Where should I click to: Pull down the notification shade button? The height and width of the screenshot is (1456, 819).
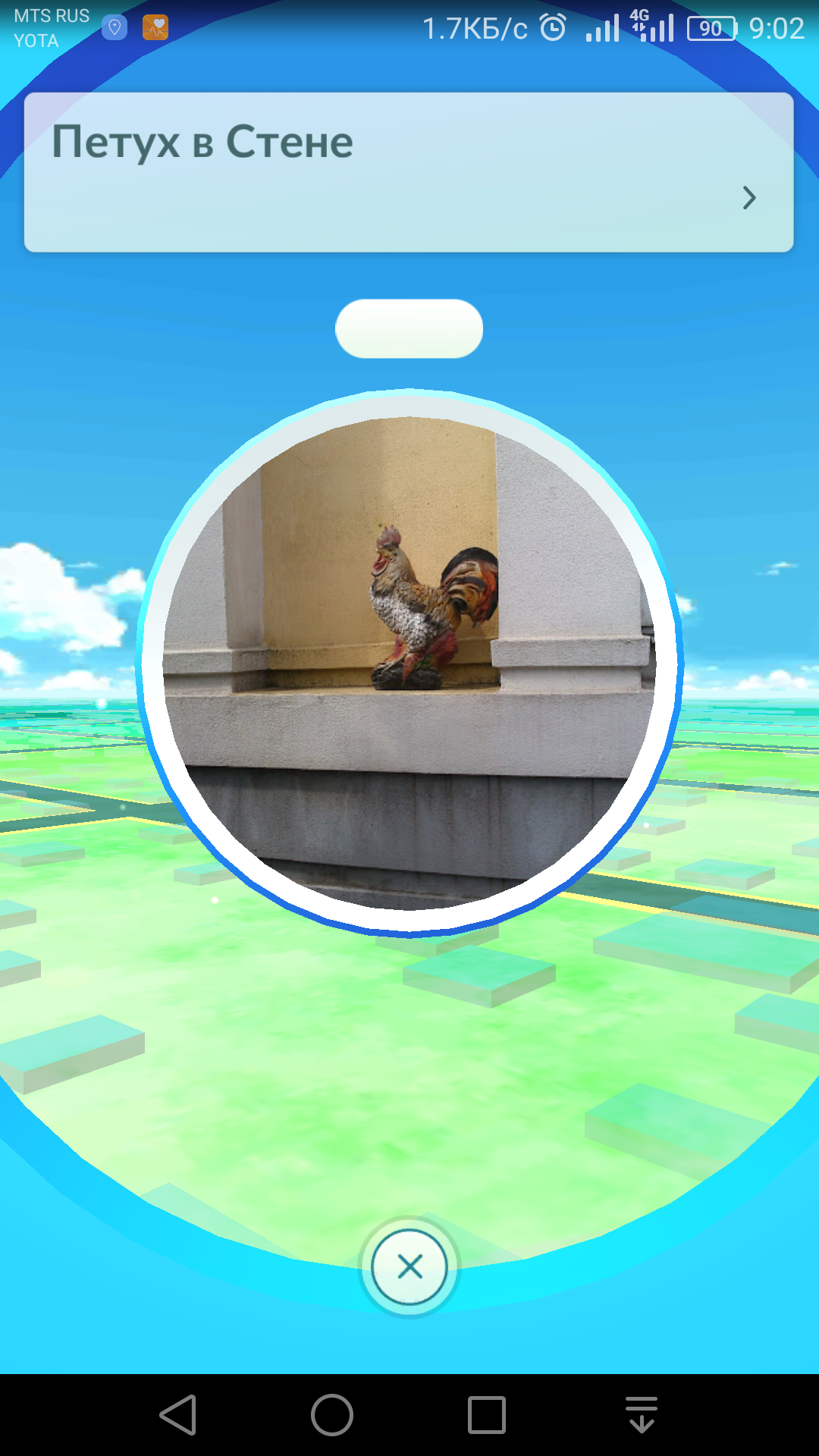642,1415
